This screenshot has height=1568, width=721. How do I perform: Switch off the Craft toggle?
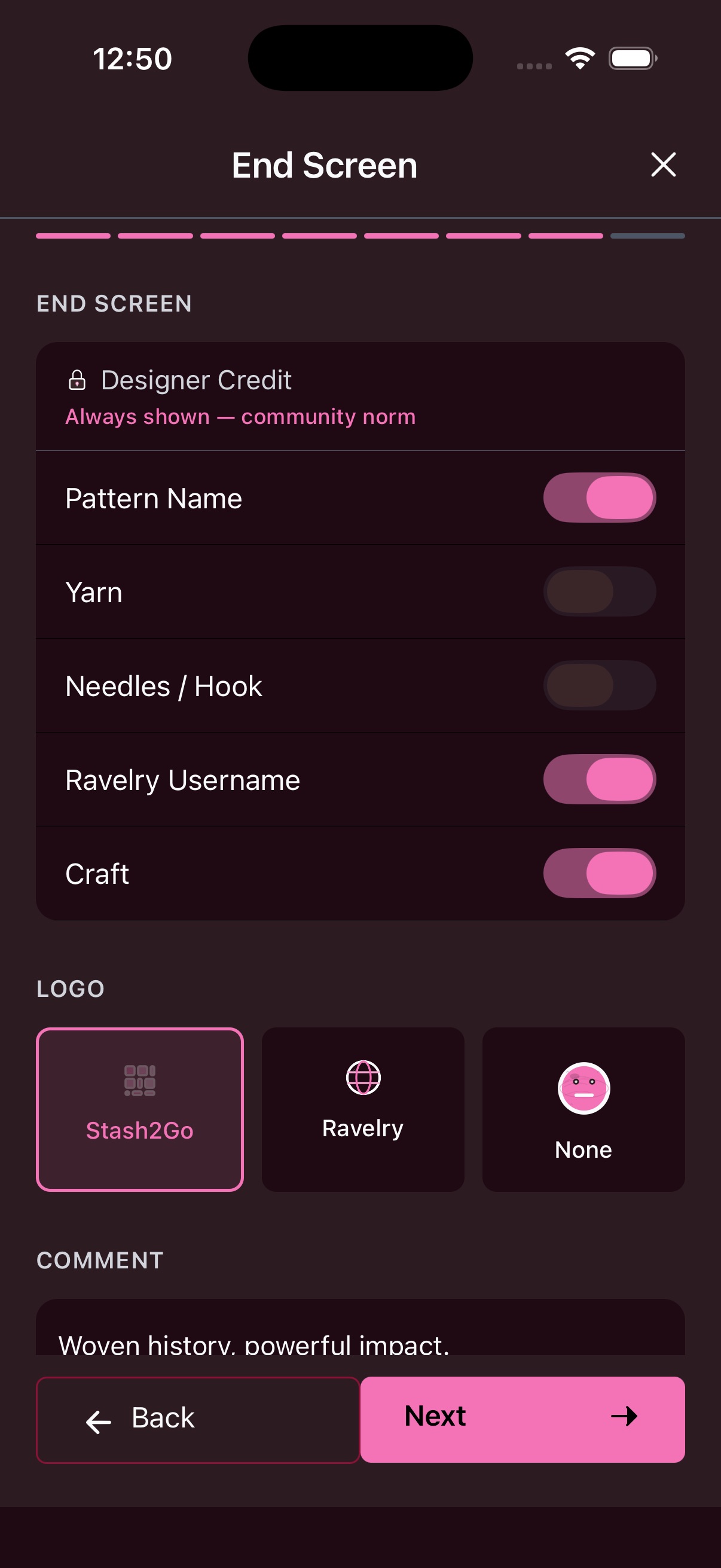[598, 873]
